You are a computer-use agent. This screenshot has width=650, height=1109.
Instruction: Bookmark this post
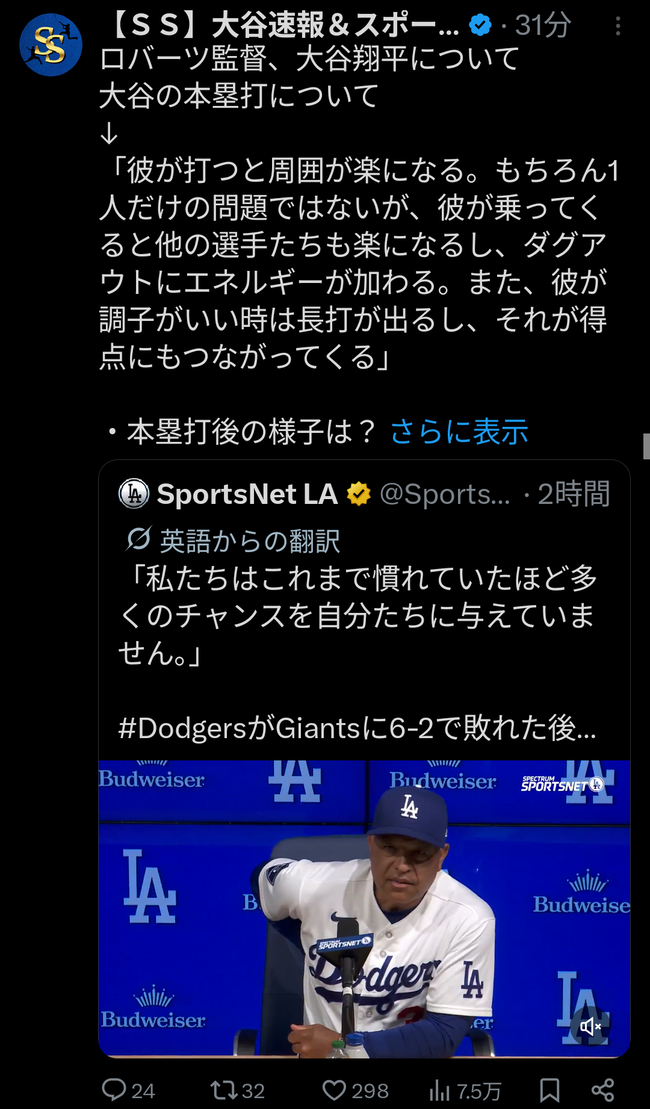tap(550, 1090)
